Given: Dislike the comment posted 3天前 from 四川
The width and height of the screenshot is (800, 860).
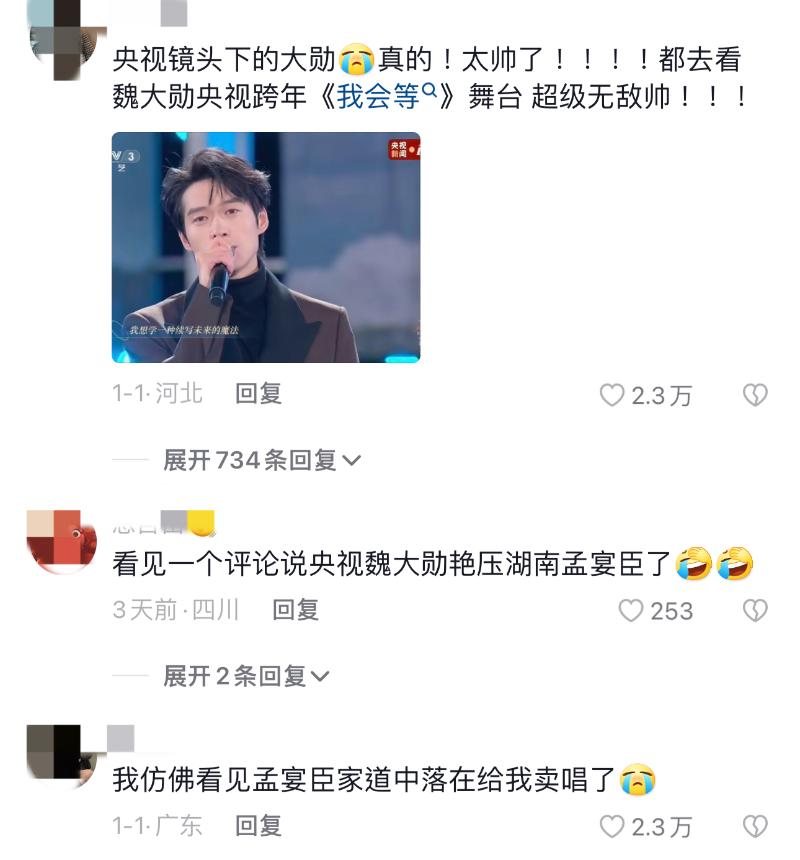Looking at the screenshot, I should coord(755,611).
